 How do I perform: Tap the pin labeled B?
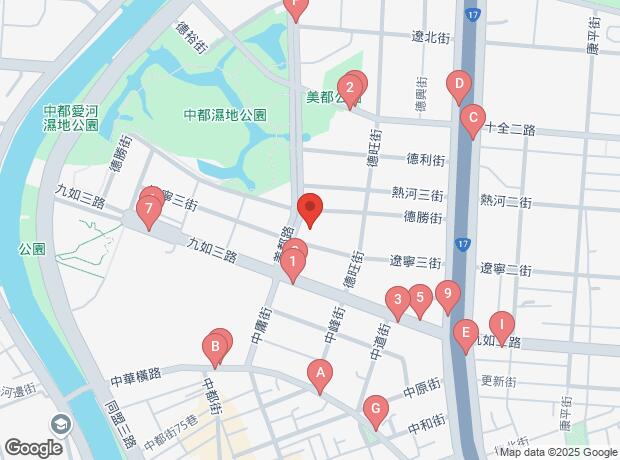[x=213, y=349]
